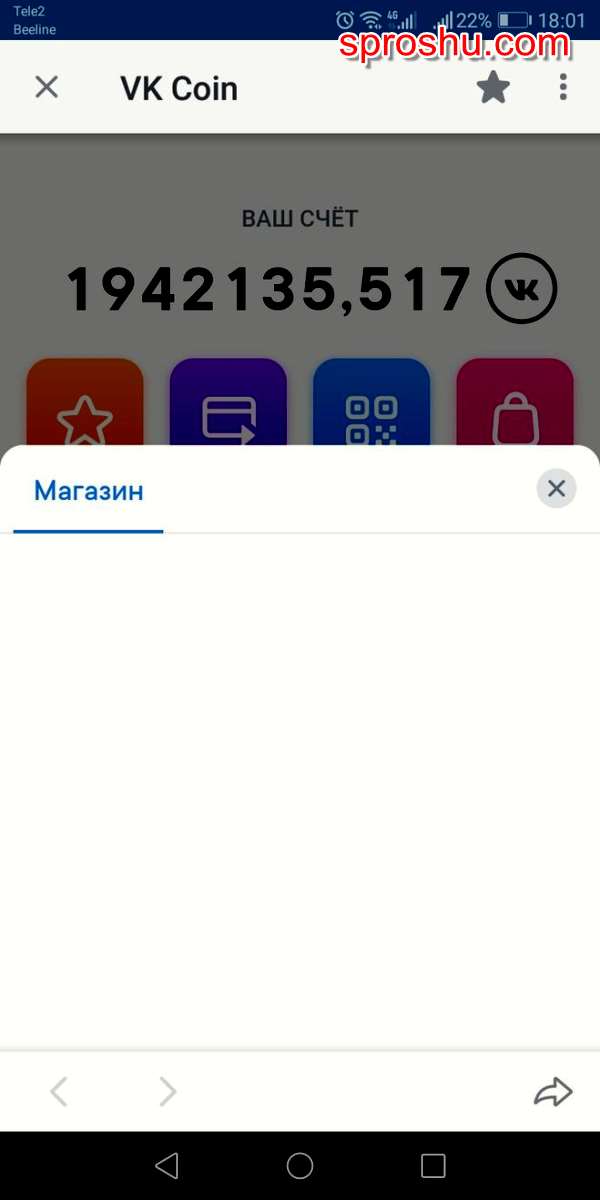
Task: Close the VK Coin page with the X
Action: coord(47,87)
